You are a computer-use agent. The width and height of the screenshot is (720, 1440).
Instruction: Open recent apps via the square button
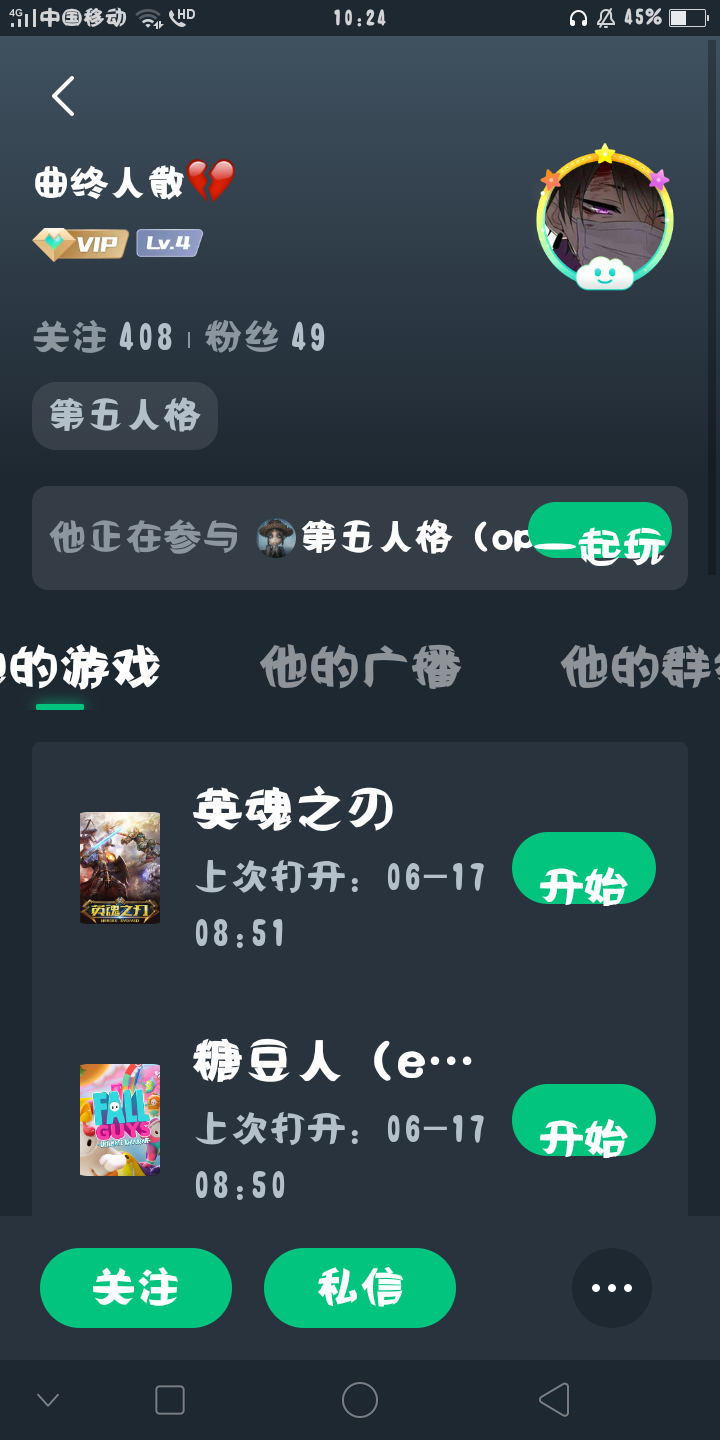(170, 1400)
